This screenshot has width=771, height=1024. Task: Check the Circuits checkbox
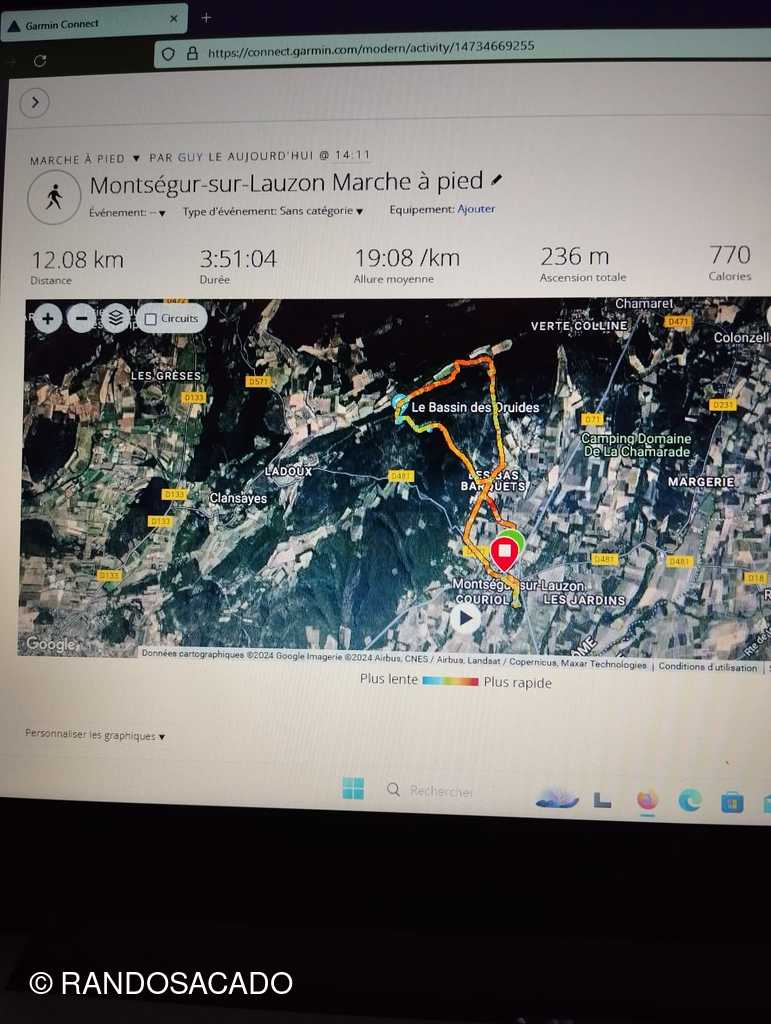point(150,319)
